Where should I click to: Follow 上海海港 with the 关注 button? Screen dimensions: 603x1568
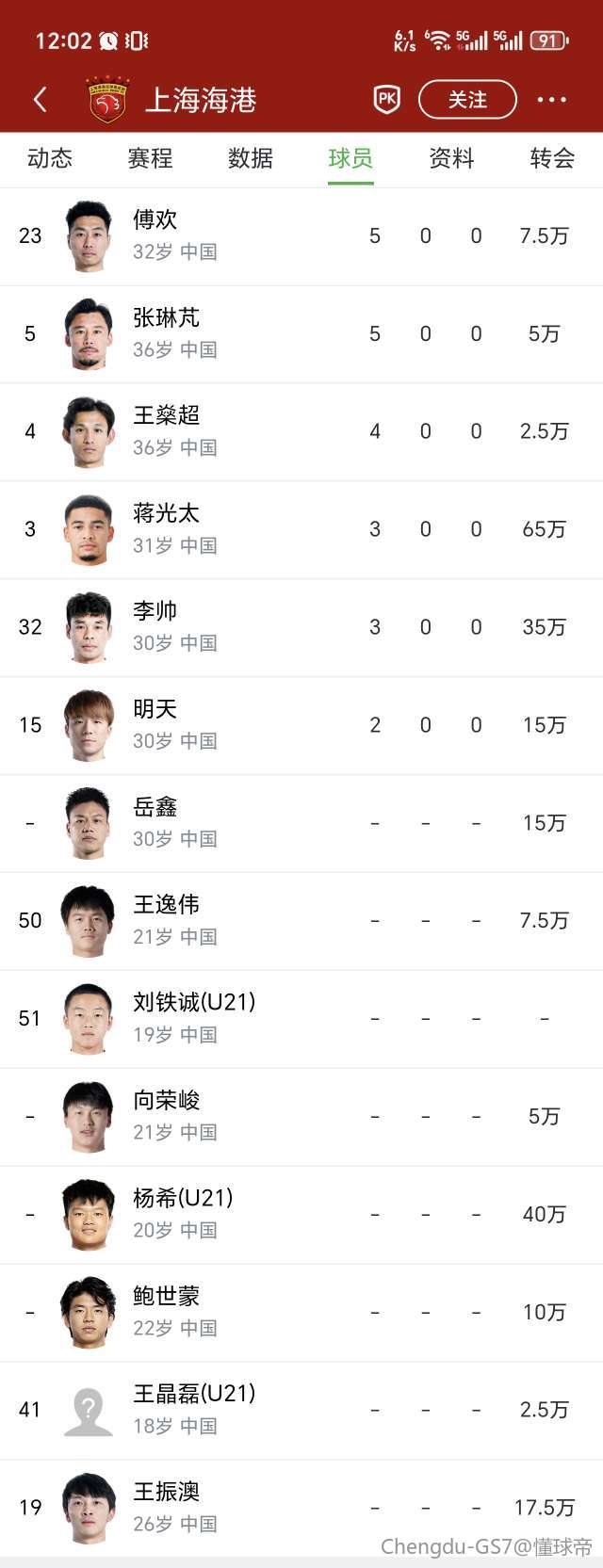pos(467,100)
